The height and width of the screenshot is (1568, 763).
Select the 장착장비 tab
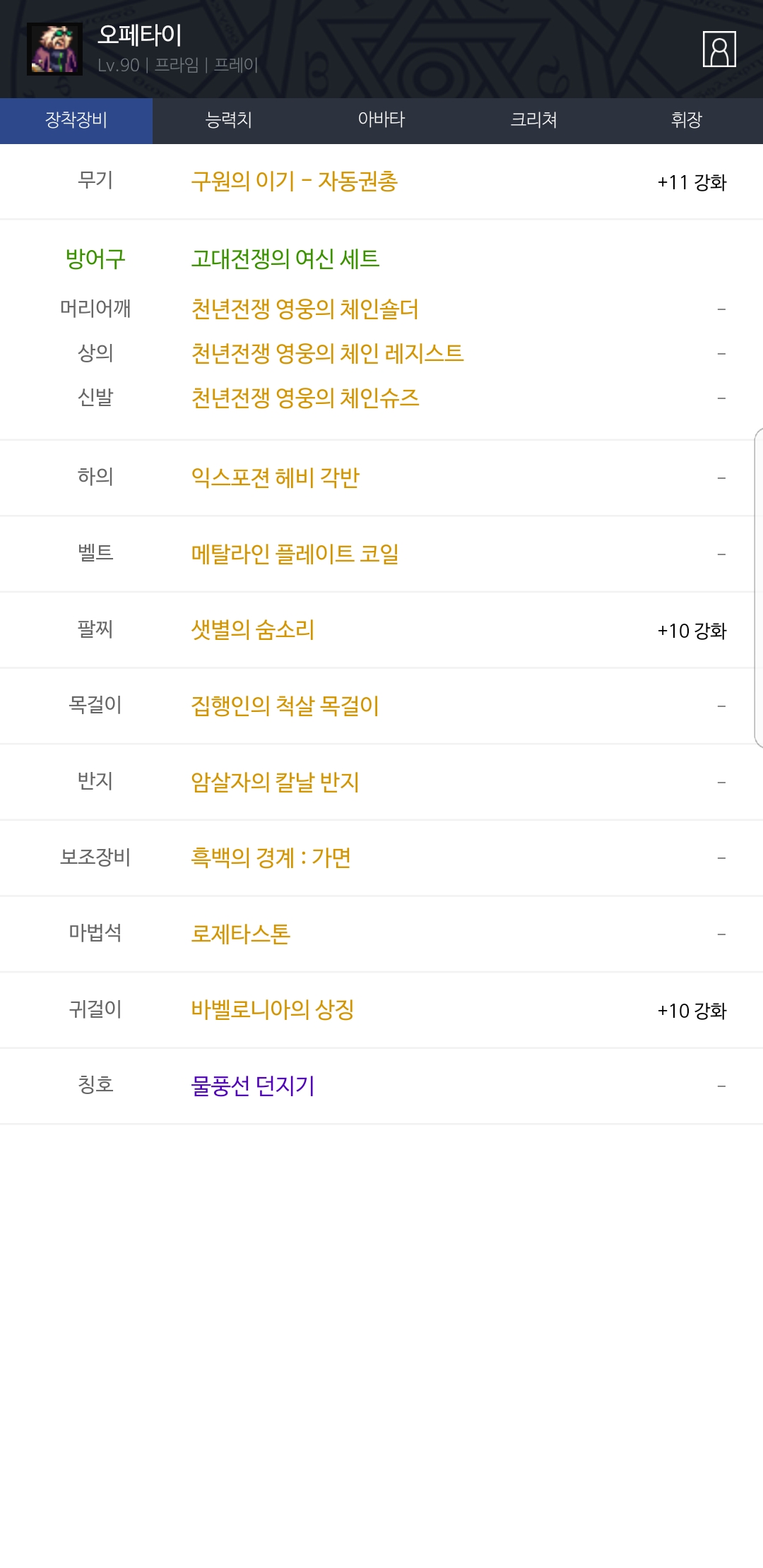(x=76, y=120)
